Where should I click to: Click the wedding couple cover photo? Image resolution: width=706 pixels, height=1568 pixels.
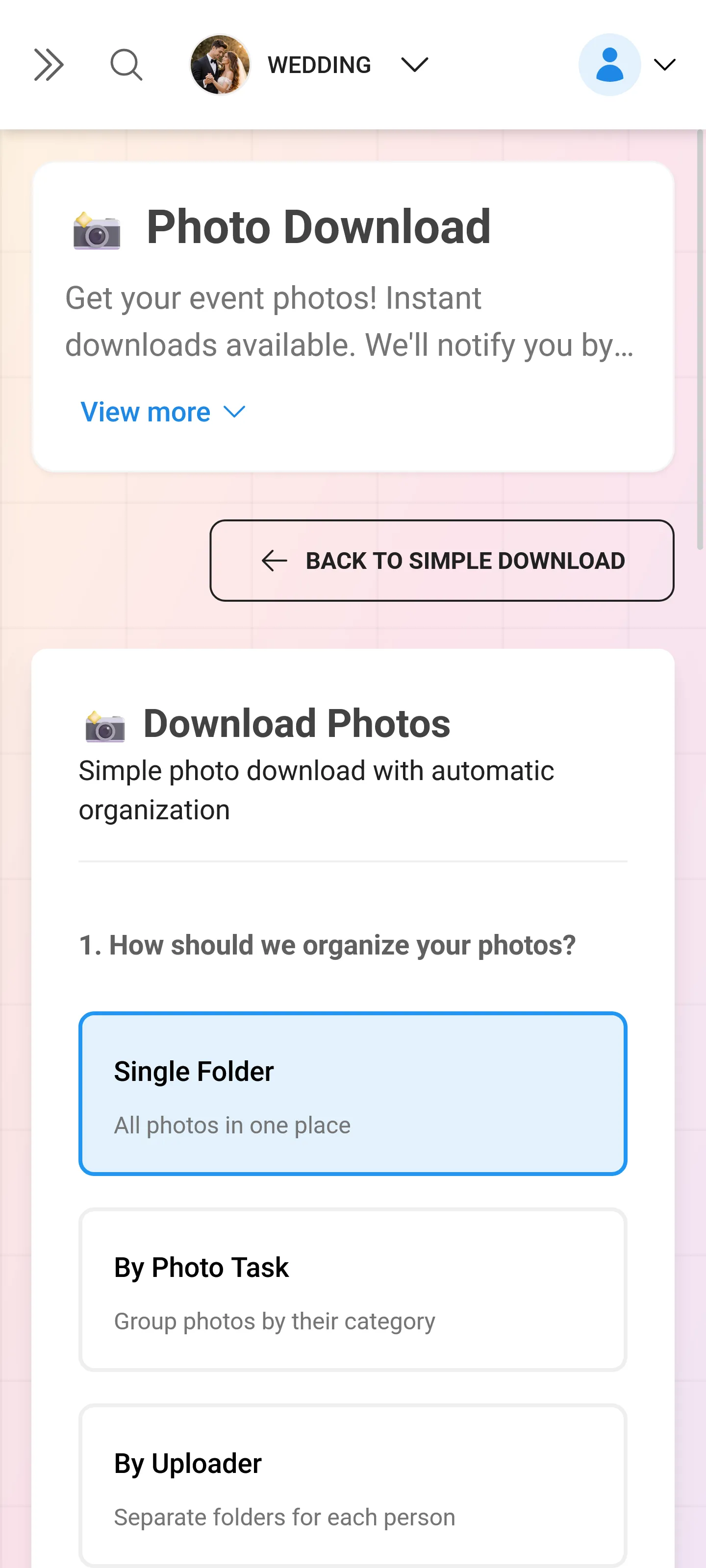pyautogui.click(x=221, y=64)
